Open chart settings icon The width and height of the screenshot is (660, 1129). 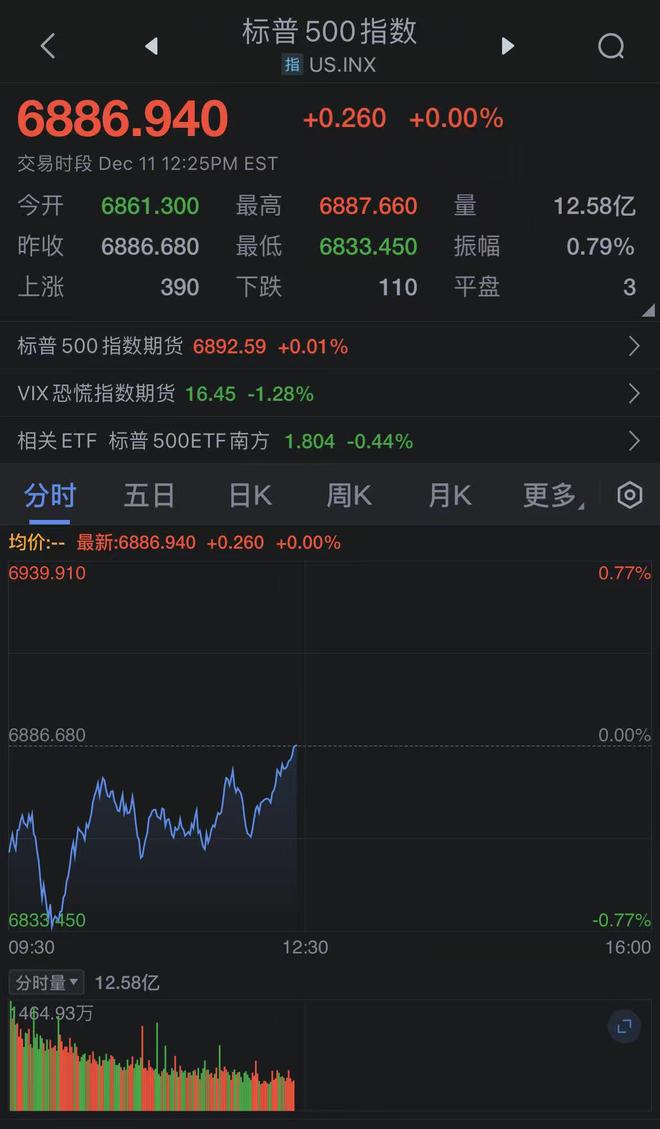coord(629,495)
